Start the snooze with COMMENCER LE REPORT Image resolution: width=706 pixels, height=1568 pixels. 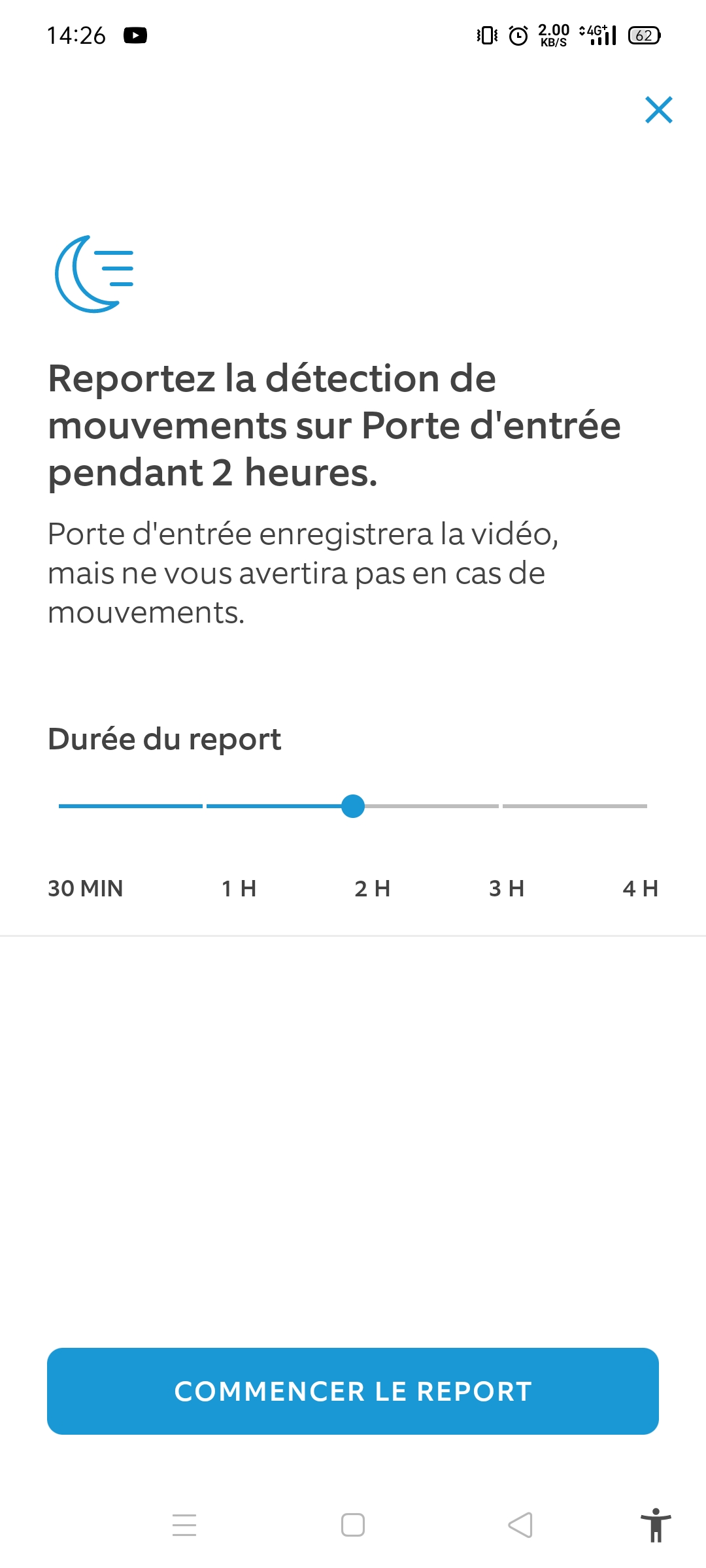(x=353, y=1391)
